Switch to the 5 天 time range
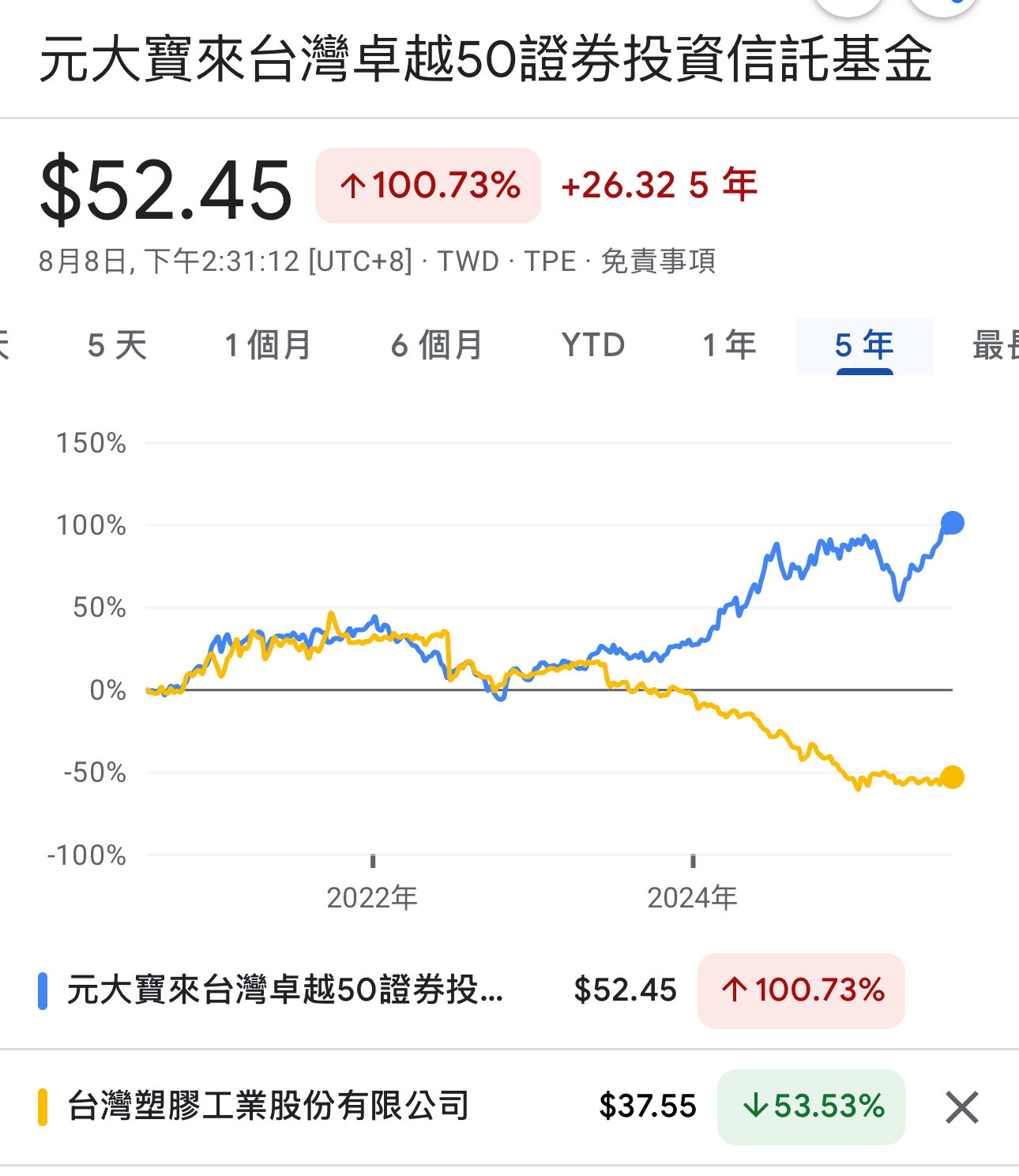This screenshot has width=1019, height=1176. [x=117, y=346]
